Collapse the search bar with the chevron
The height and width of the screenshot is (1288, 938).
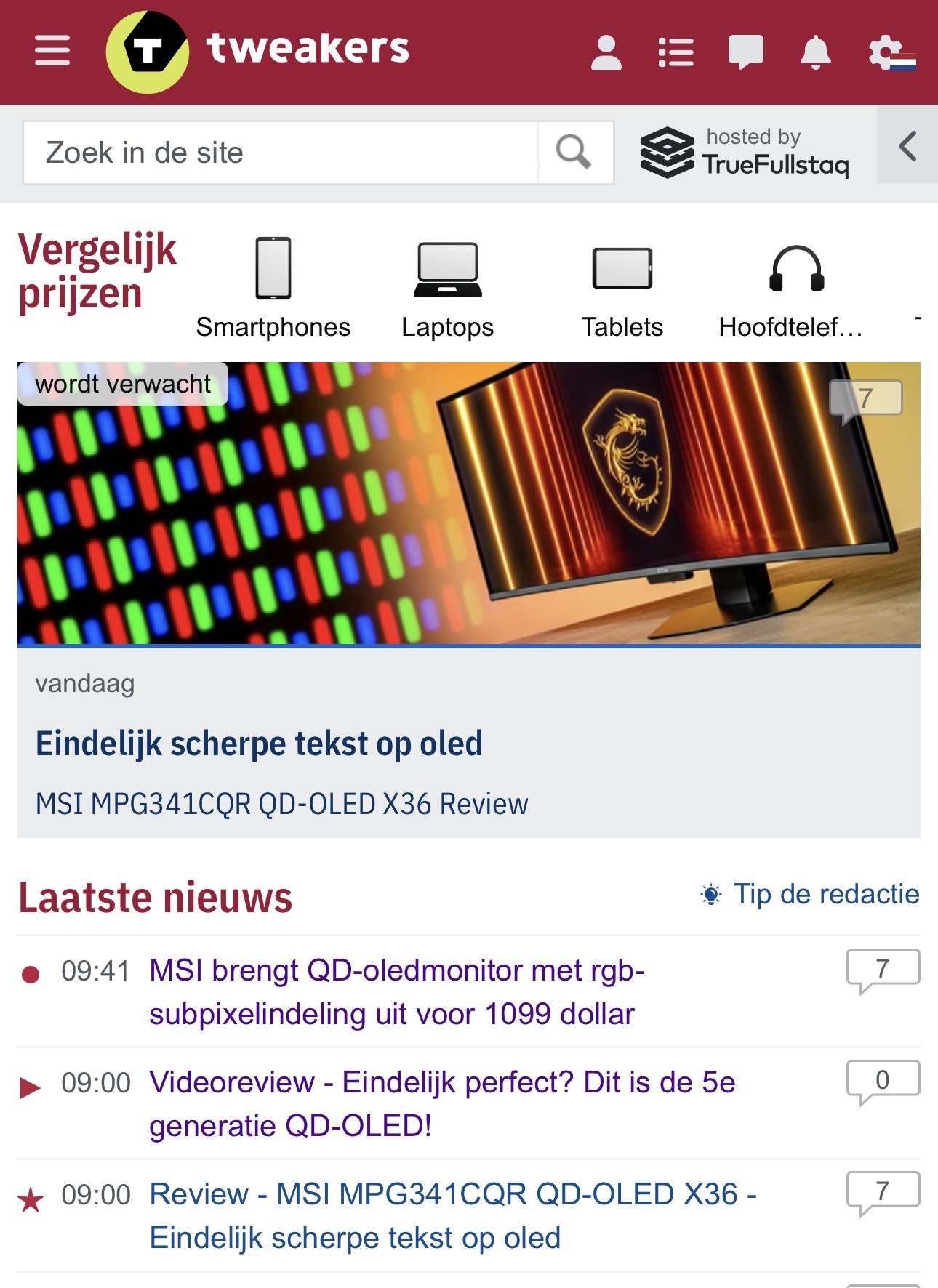coord(907,147)
